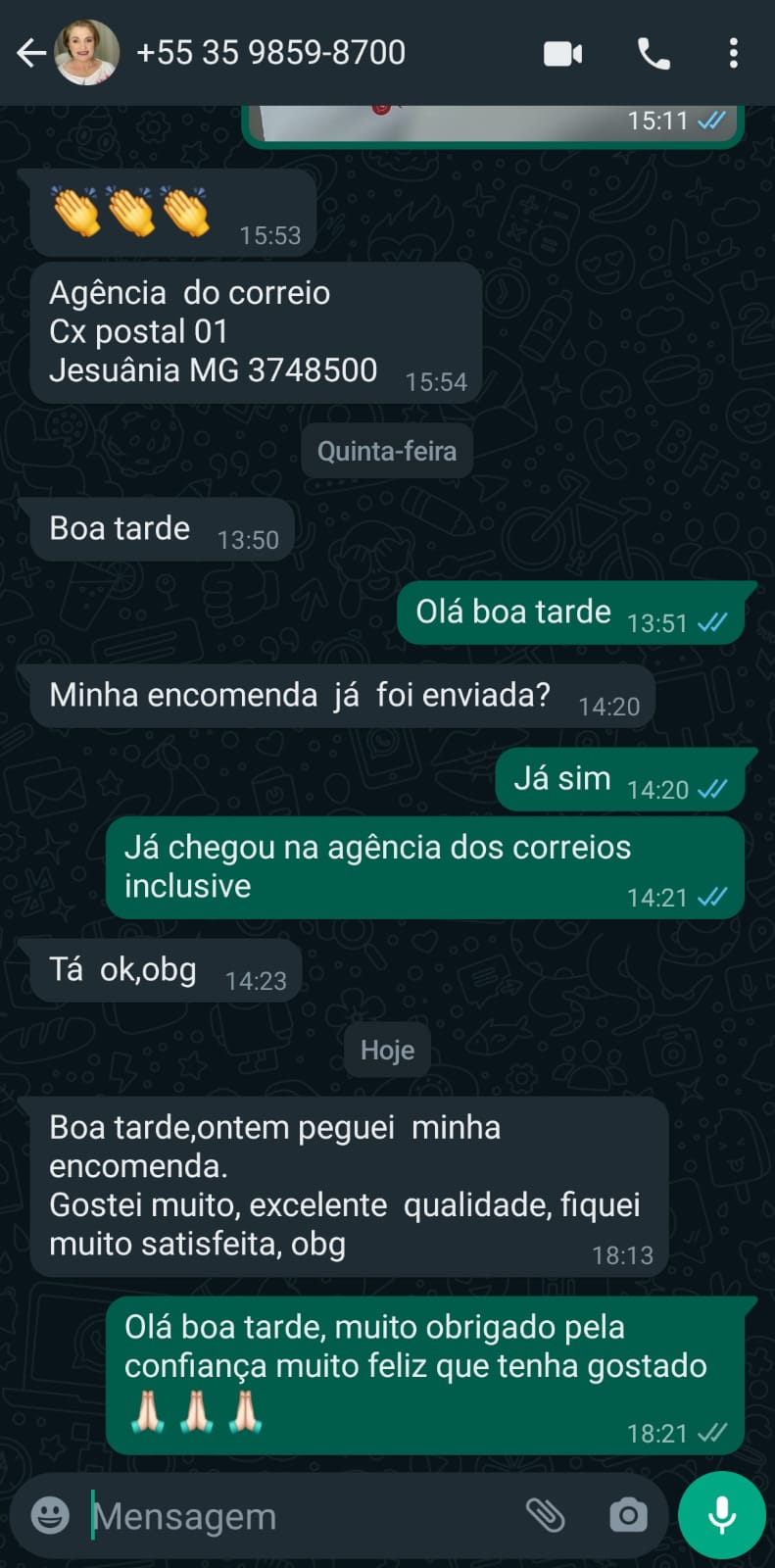
Task: Tap the microphone to record voice message
Action: [722, 1515]
